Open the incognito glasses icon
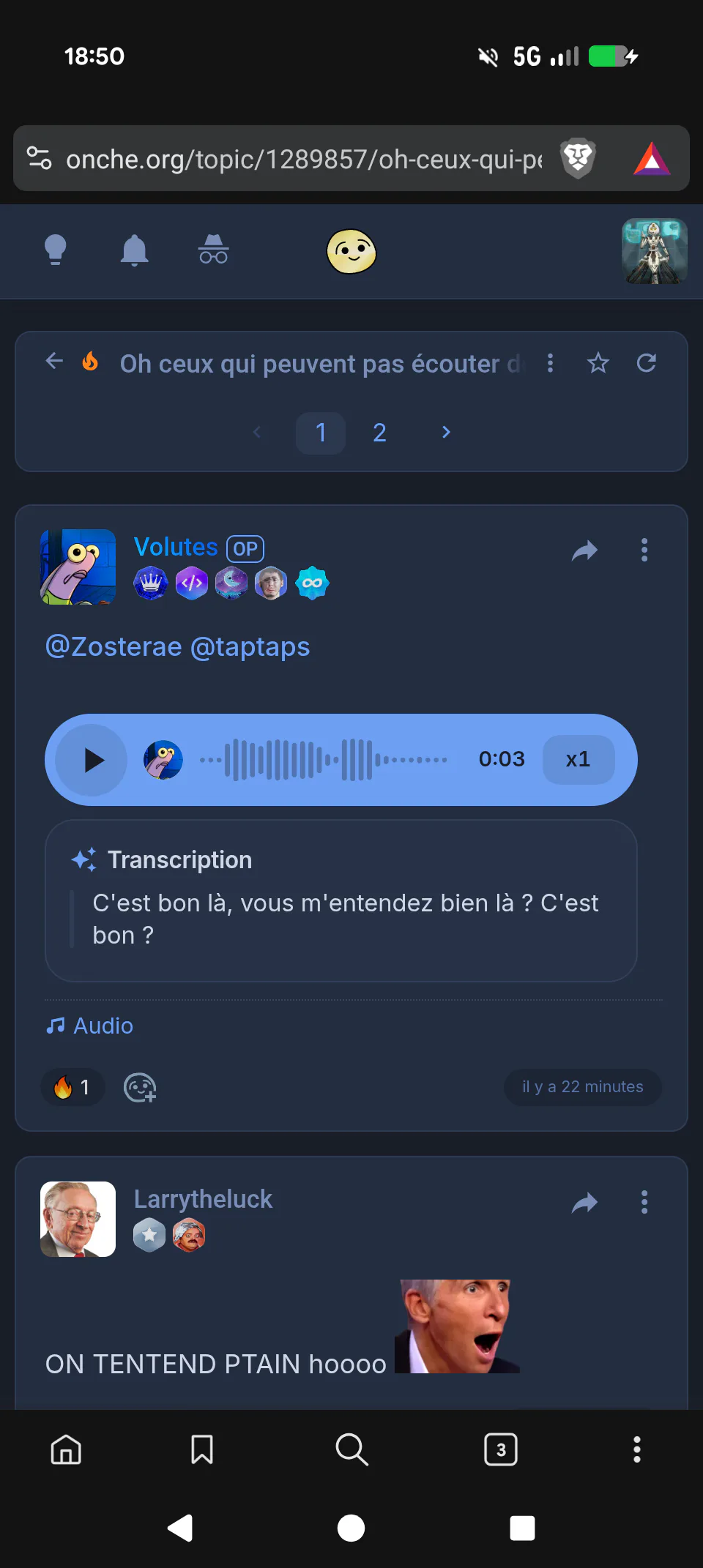 pos(213,250)
